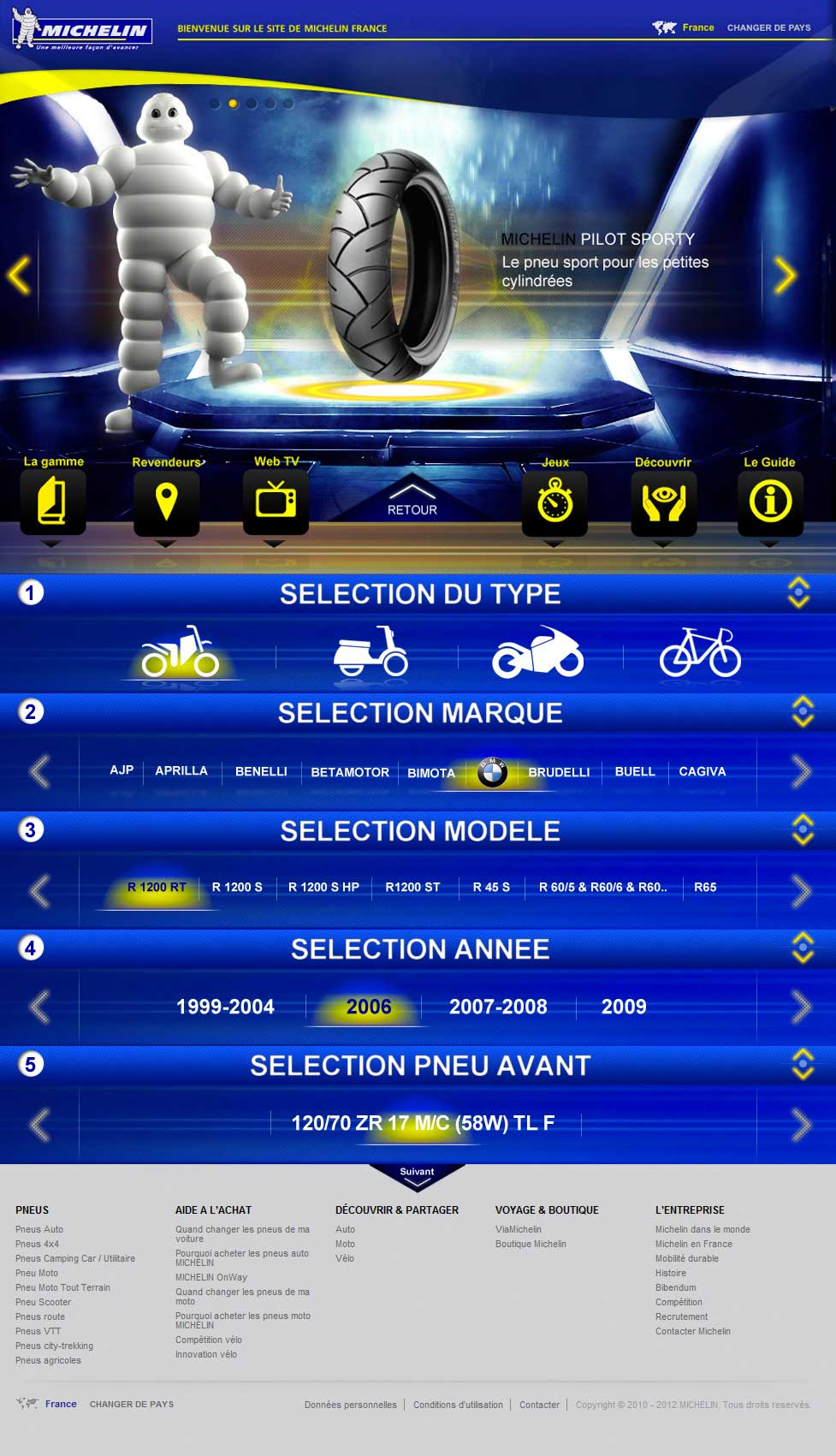Tap the RETOUR button
Screen dimensions: 836x1456
412,500
